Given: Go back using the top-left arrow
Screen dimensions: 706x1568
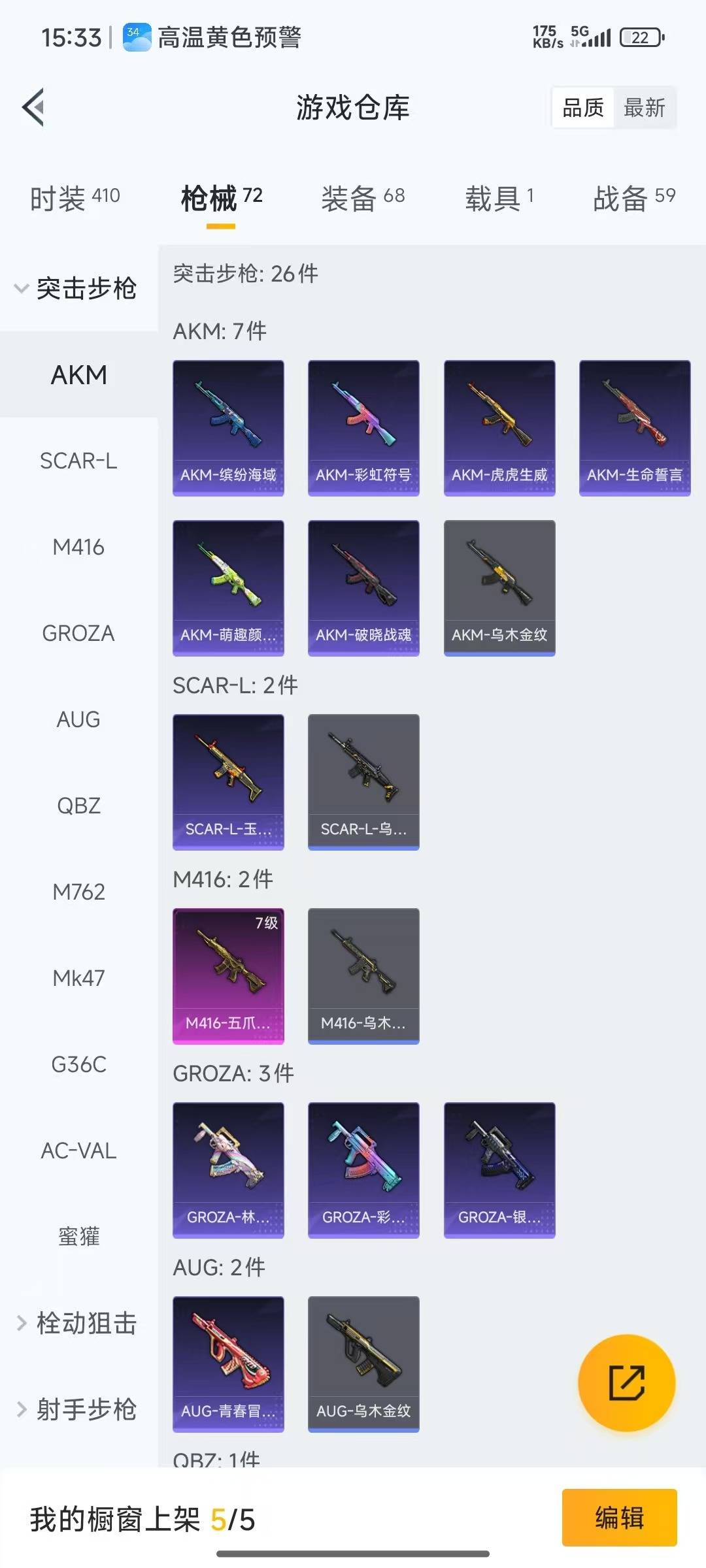Looking at the screenshot, I should coord(33,107).
